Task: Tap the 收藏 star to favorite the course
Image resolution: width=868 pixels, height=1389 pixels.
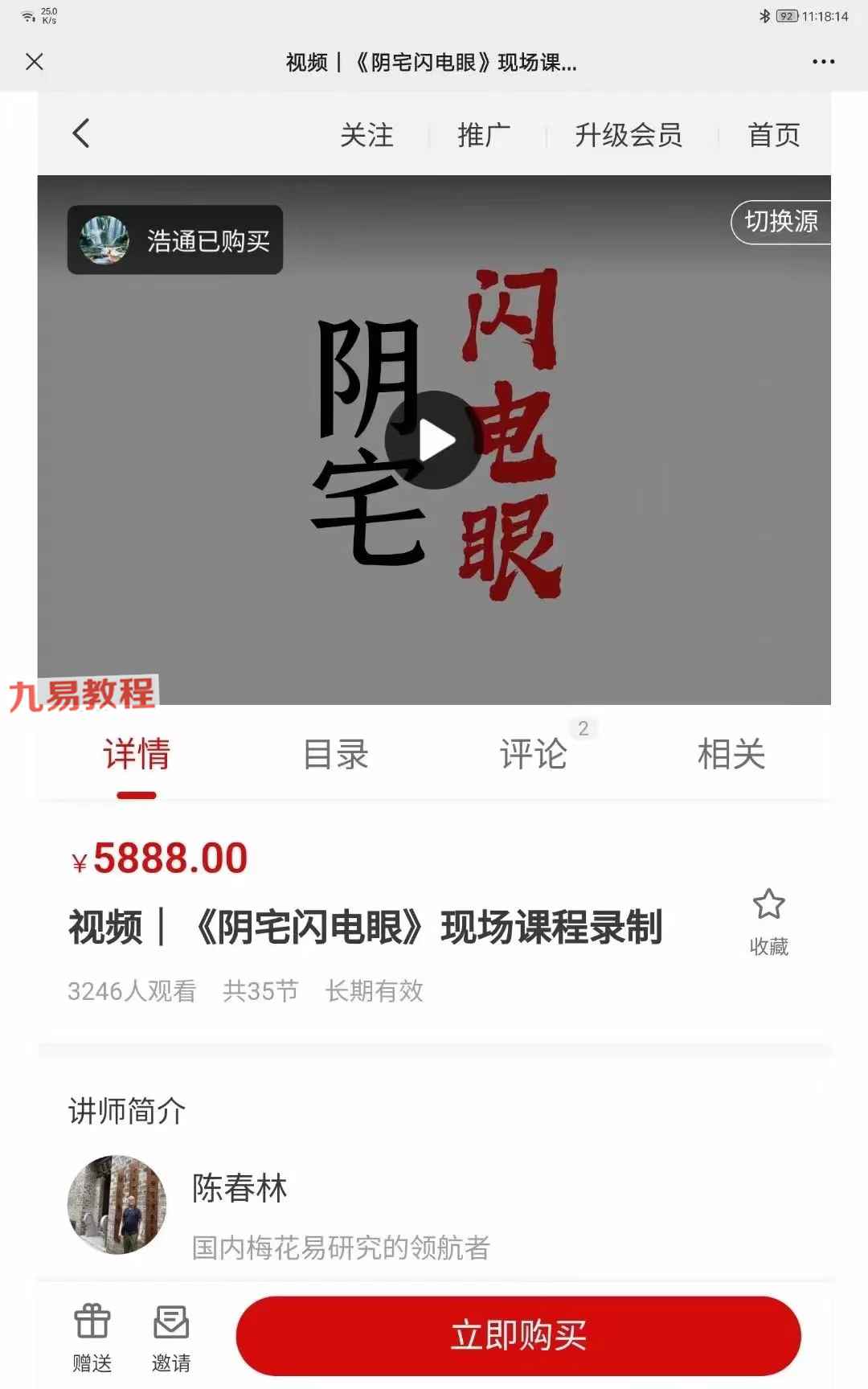Action: coord(769,922)
